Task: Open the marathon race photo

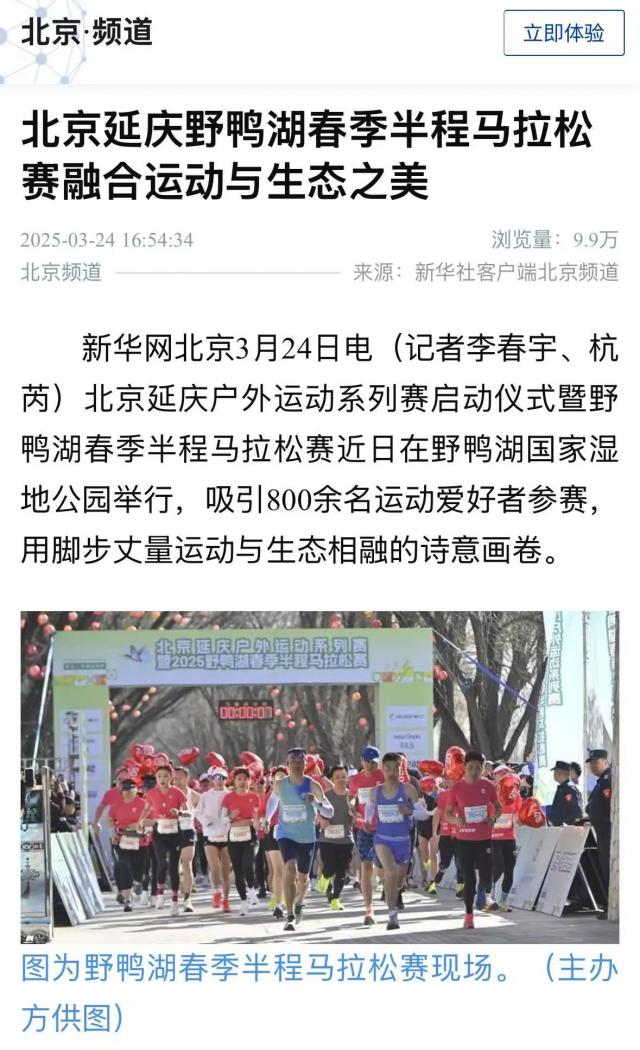Action: point(320,777)
